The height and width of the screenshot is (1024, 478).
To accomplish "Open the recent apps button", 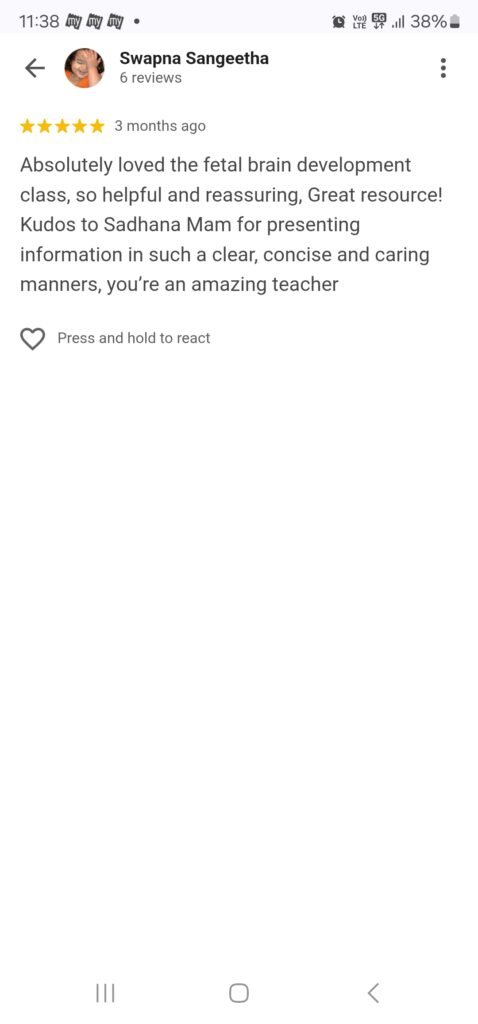I will 105,993.
